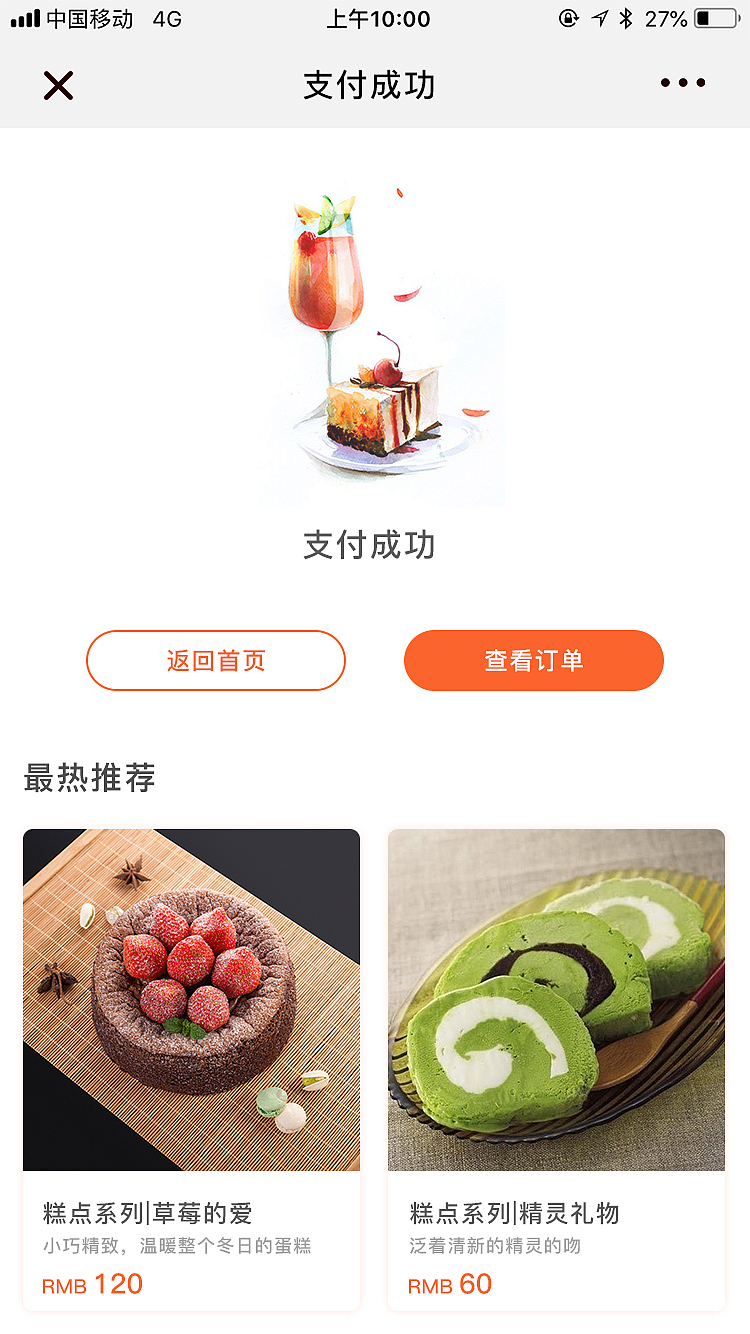Close the payment success page via X icon
The height and width of the screenshot is (1334, 750).
pyautogui.click(x=58, y=85)
